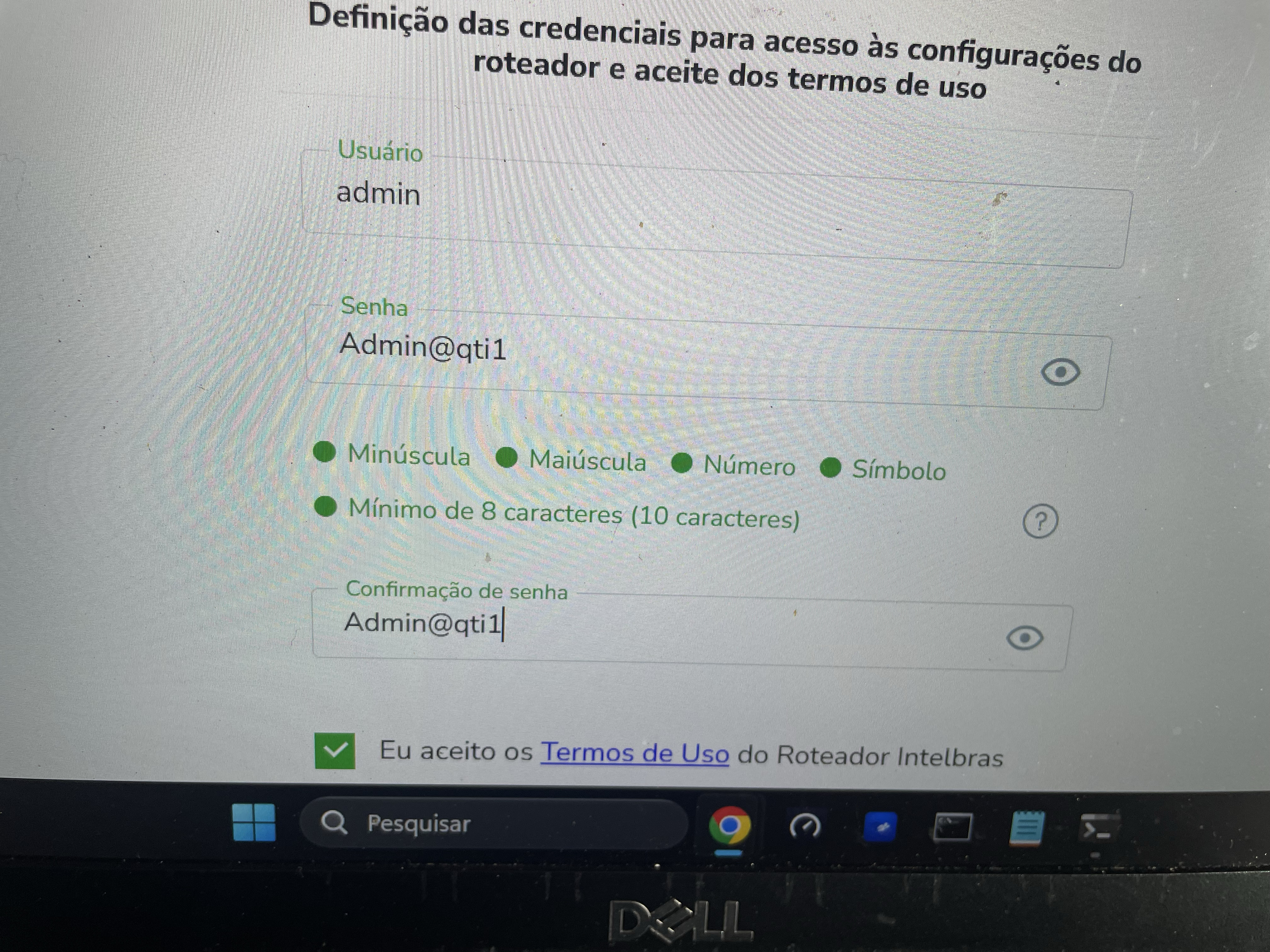The height and width of the screenshot is (952, 1270).
Task: Toggle visibility of the password confirmation
Action: click(x=1024, y=638)
